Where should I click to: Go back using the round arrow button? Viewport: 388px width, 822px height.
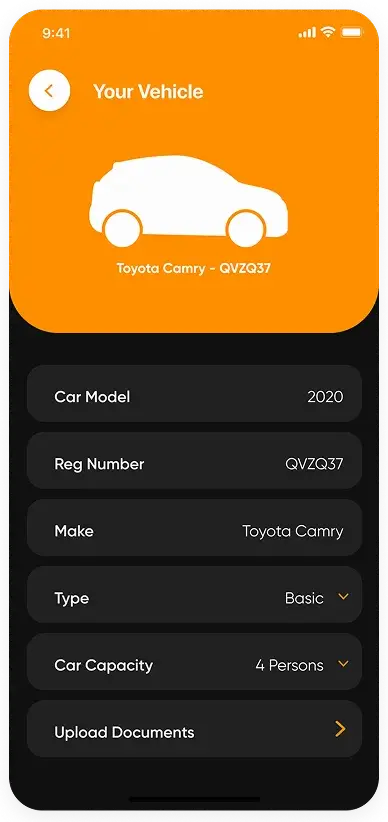[49, 91]
